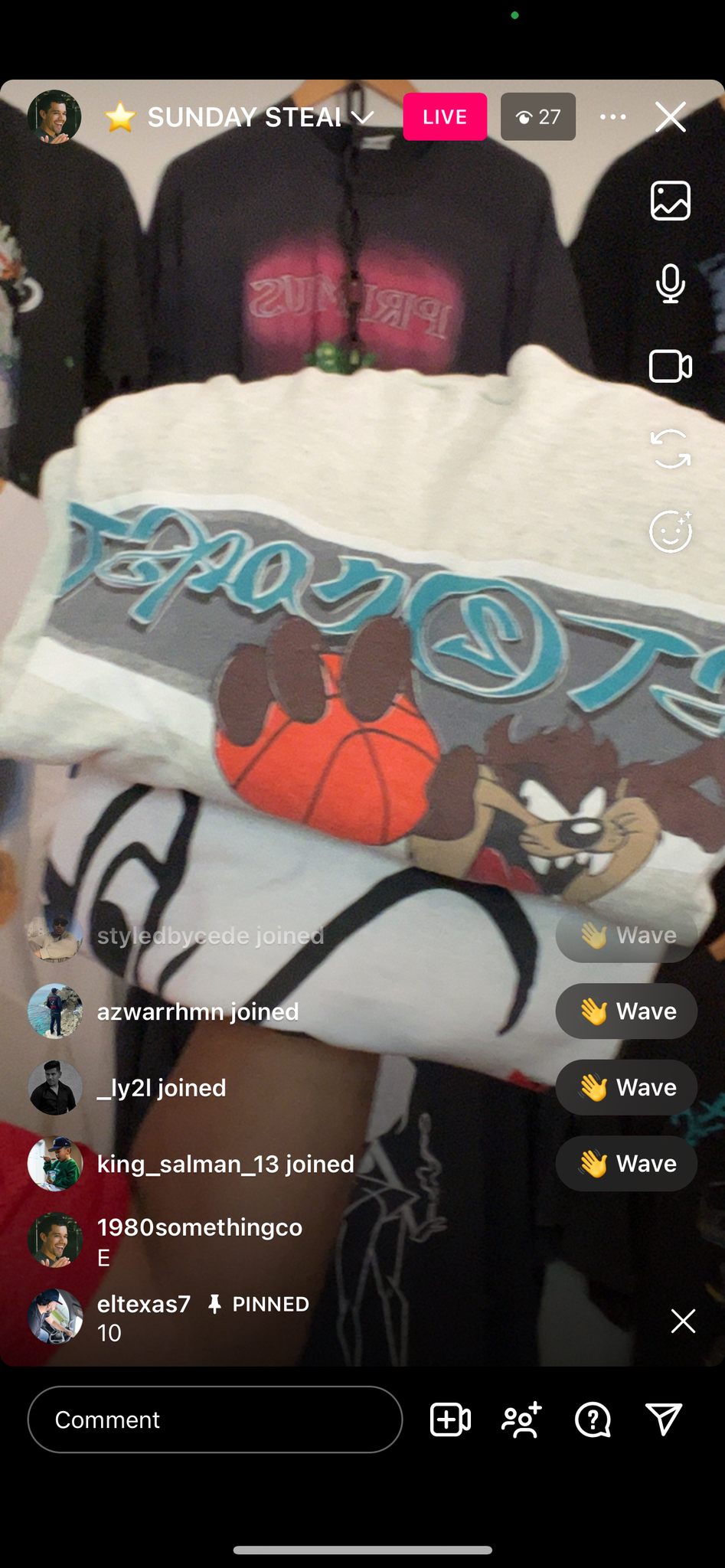Close the live broadcast
The image size is (725, 1568).
pyautogui.click(x=671, y=117)
